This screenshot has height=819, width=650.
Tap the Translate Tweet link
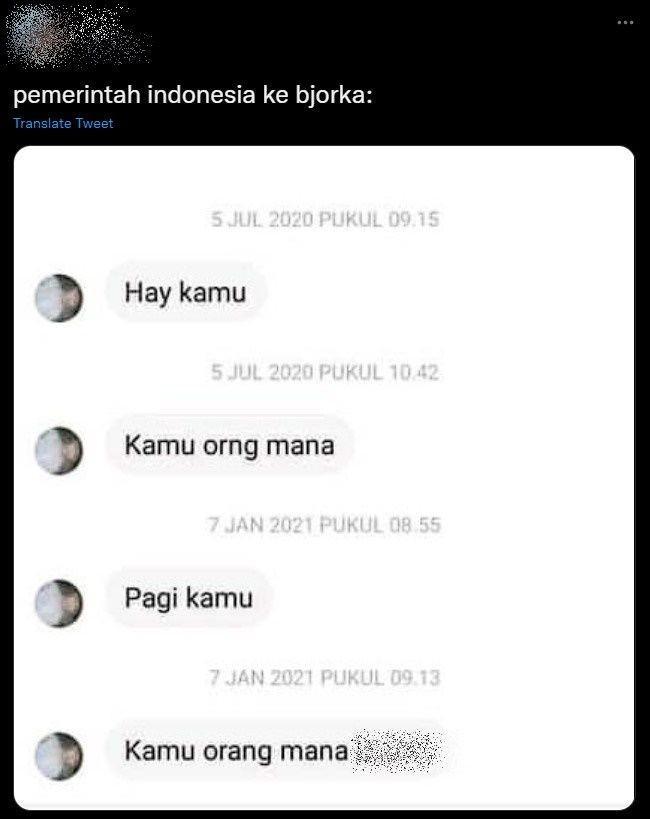pyautogui.click(x=63, y=123)
